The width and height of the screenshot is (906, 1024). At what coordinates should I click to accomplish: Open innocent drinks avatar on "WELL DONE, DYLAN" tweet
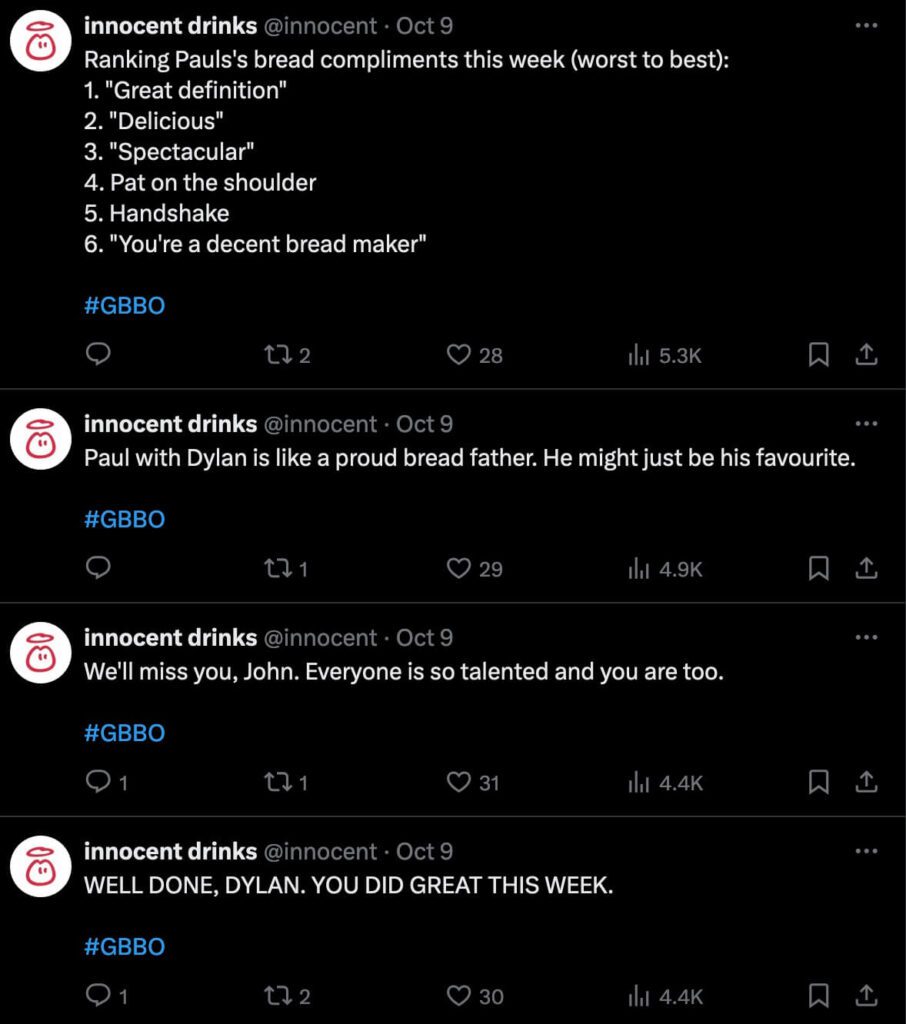39,866
